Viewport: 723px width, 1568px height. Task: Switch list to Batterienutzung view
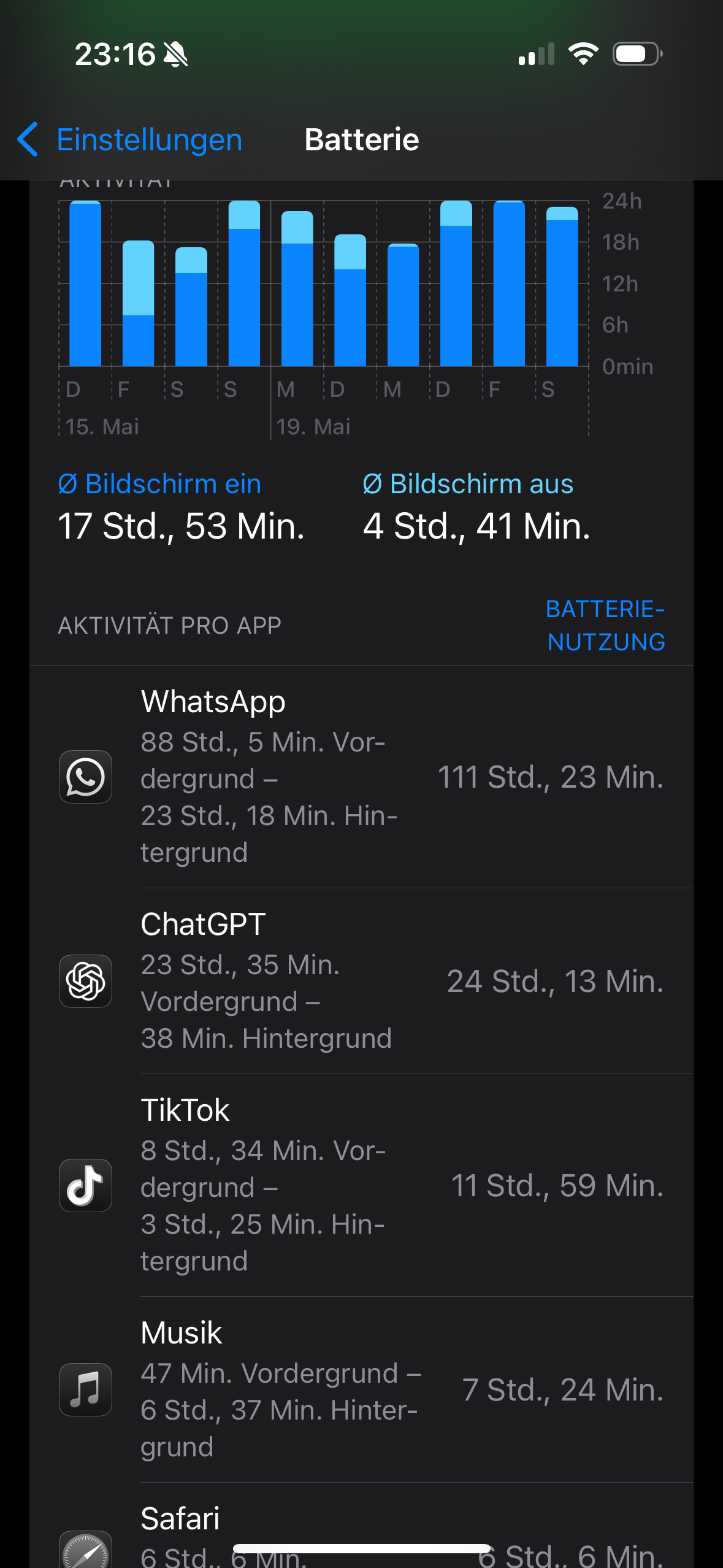click(x=605, y=625)
